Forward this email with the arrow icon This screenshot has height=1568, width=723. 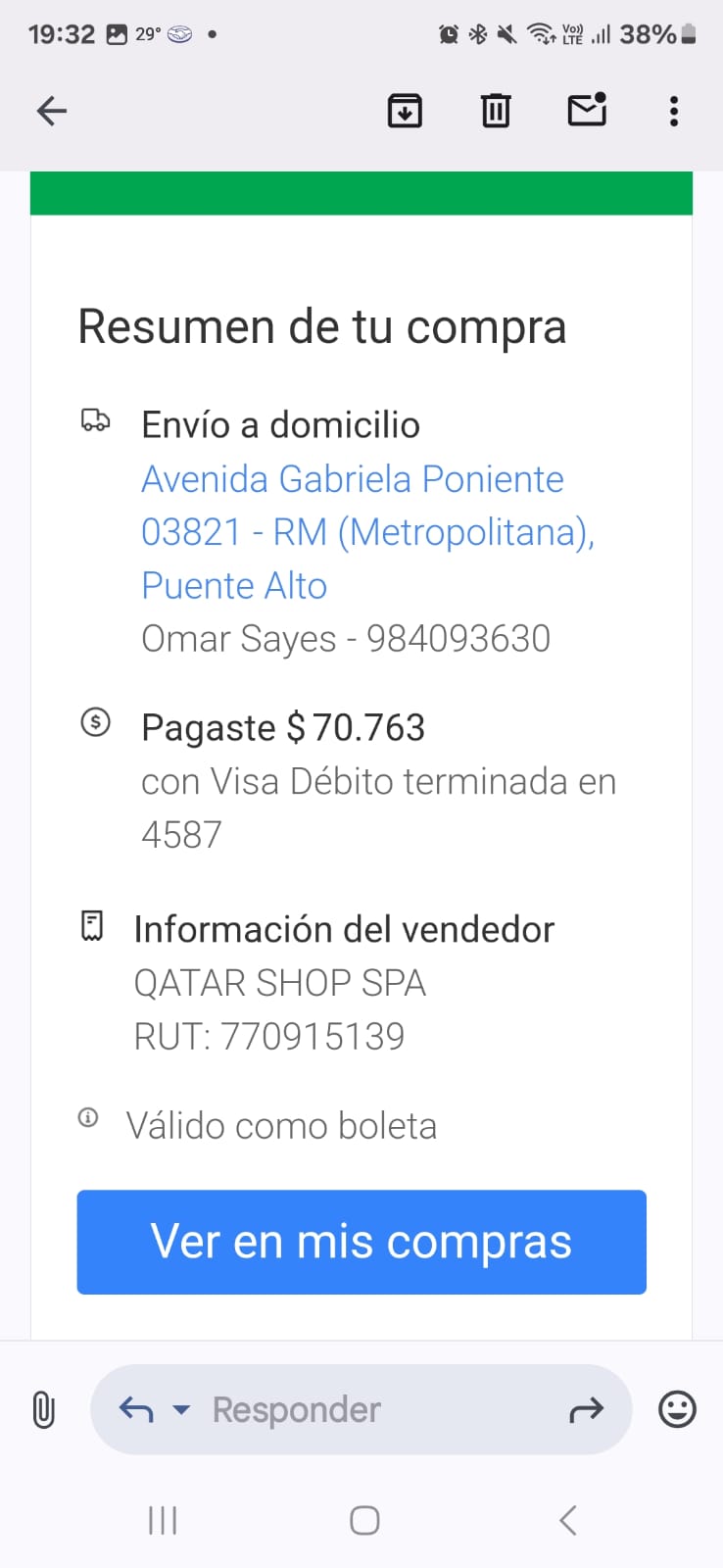click(x=586, y=1410)
